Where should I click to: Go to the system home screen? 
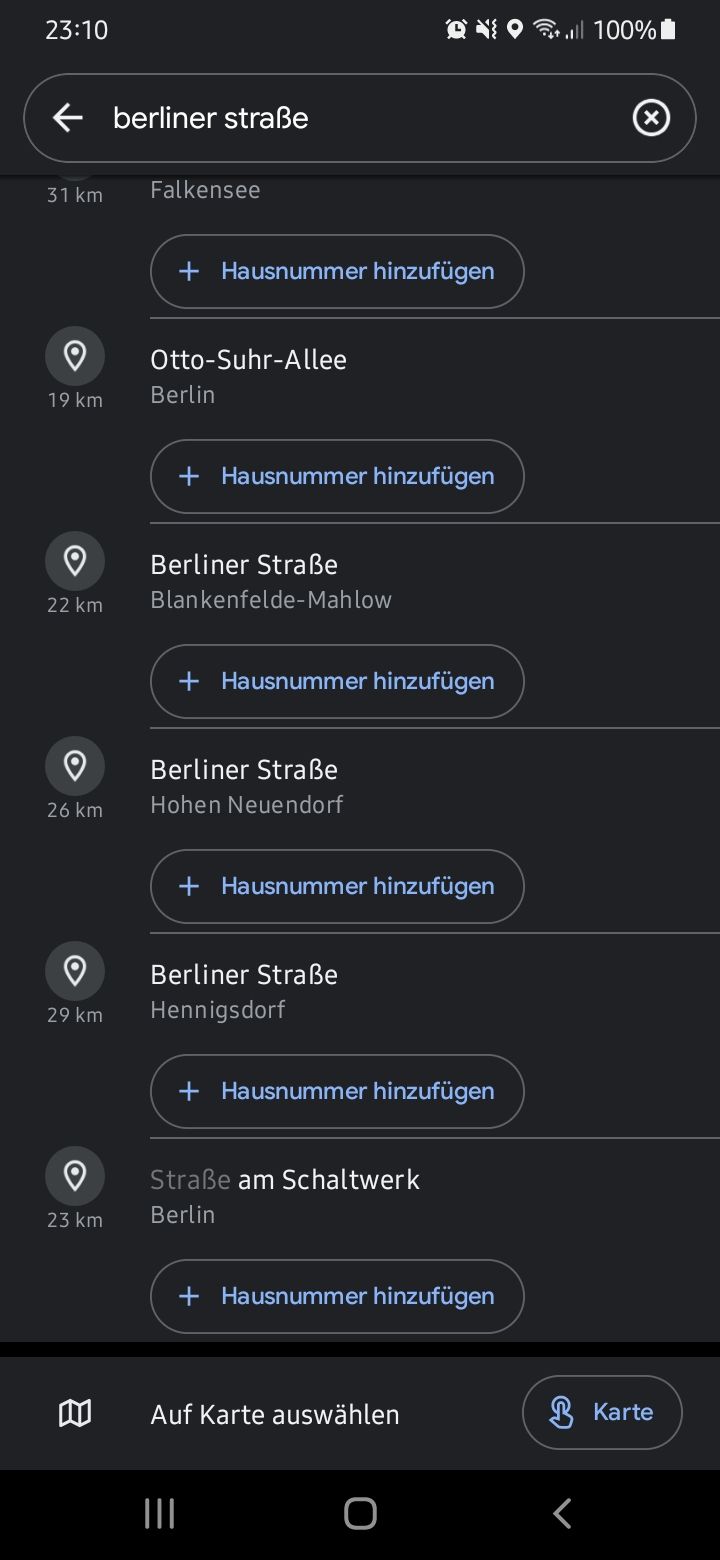360,1513
